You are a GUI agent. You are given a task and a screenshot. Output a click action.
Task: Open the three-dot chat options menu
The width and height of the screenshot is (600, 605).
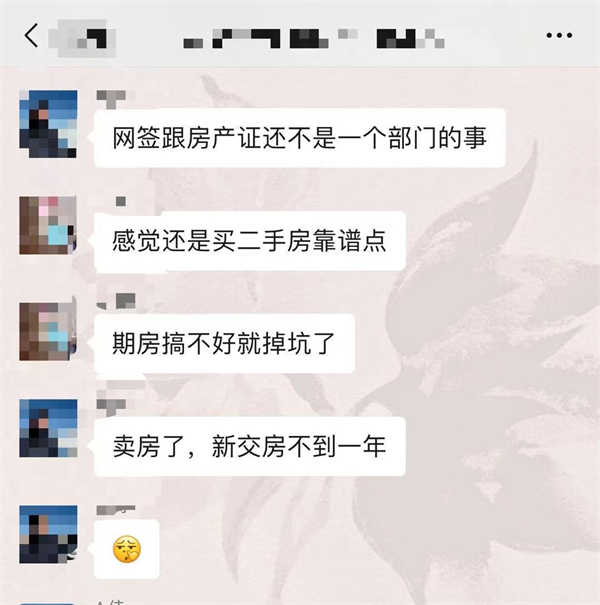[x=559, y=36]
